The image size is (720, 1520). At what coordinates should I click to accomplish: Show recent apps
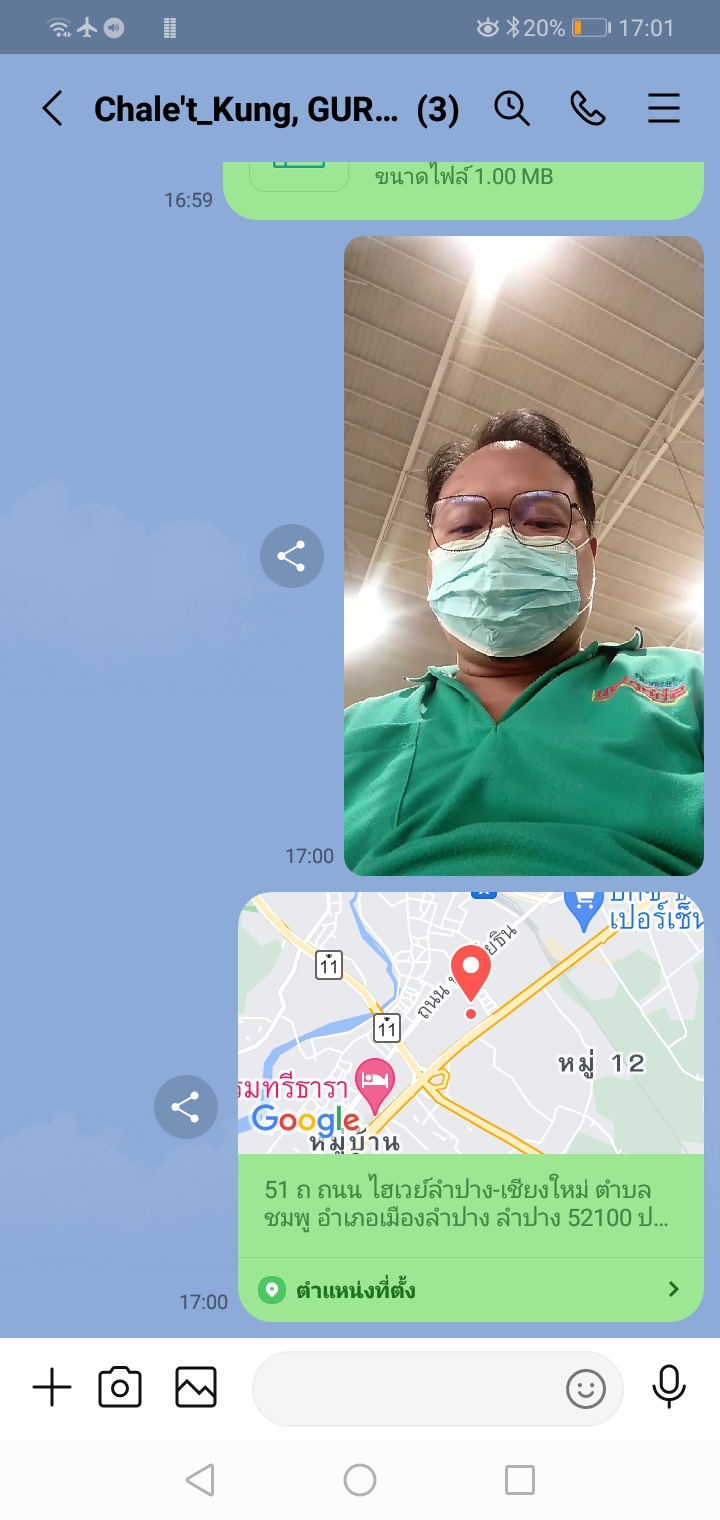tap(519, 1480)
